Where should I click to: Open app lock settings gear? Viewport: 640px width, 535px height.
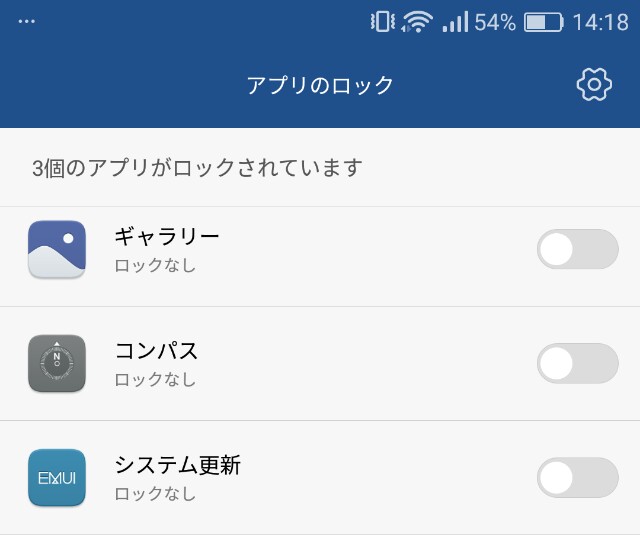coord(594,85)
